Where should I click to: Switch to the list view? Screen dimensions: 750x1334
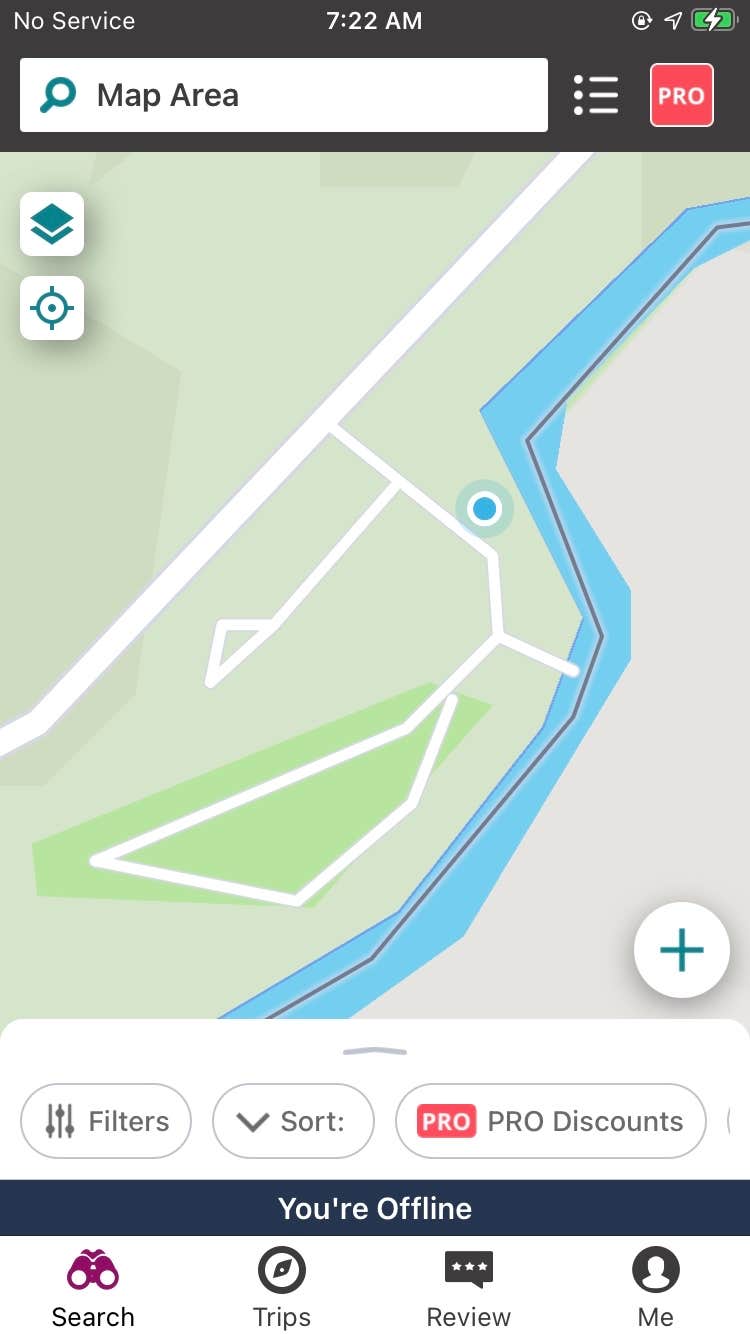coord(596,95)
